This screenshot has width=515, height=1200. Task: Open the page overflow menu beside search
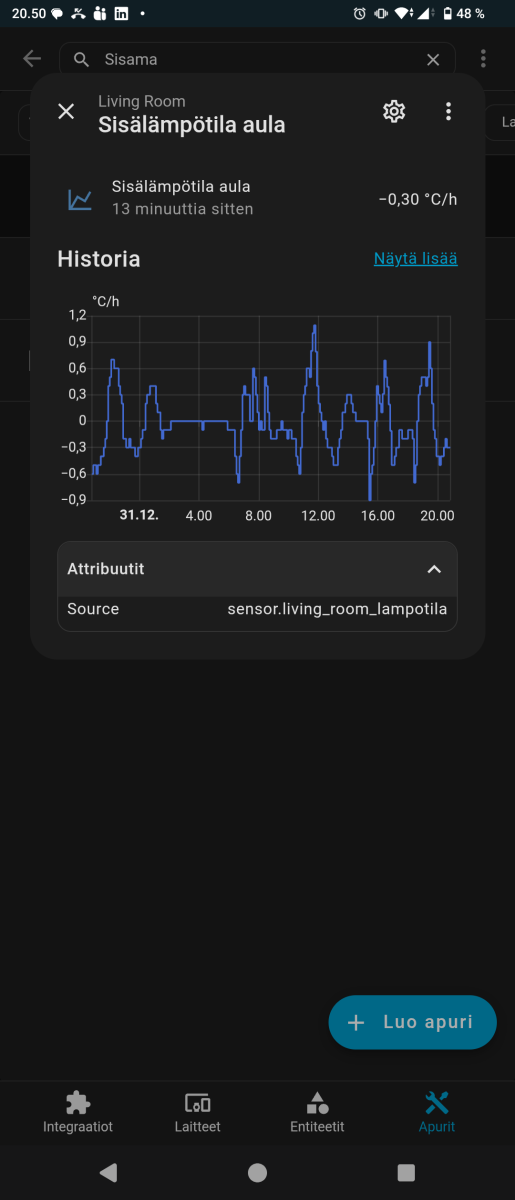[483, 59]
